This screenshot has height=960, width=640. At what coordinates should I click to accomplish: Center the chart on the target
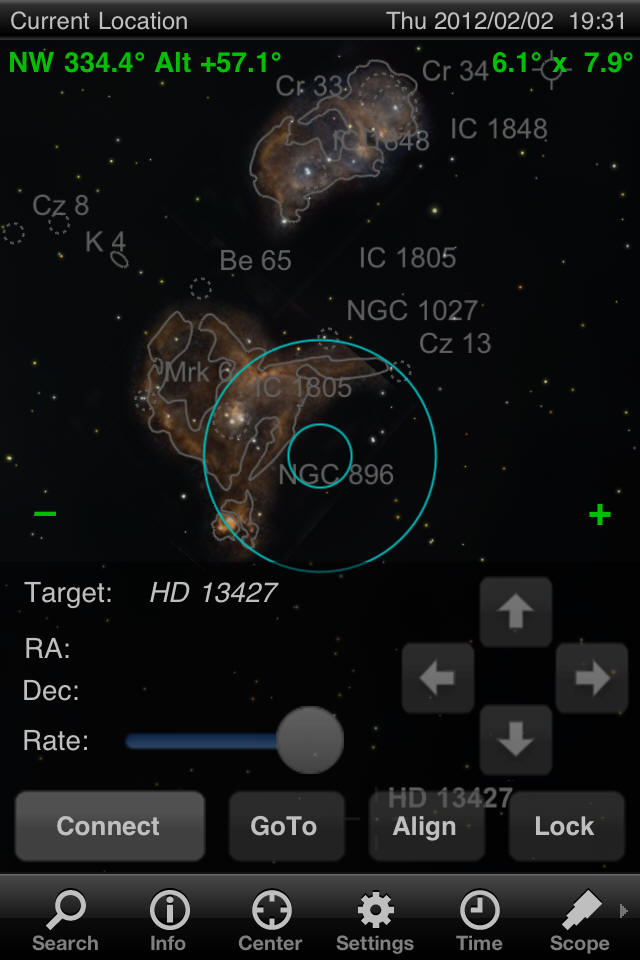270,921
